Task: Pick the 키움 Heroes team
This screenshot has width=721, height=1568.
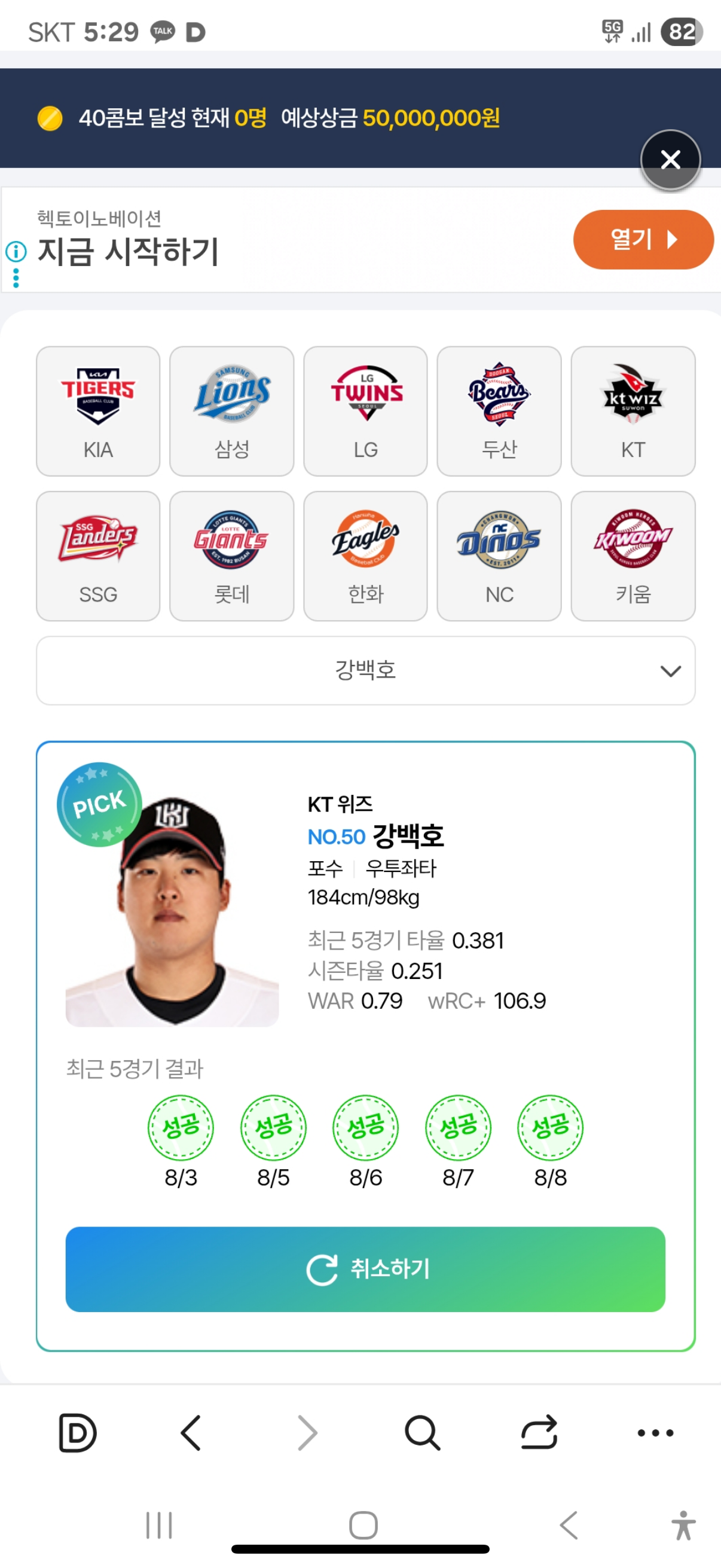Action: click(633, 556)
